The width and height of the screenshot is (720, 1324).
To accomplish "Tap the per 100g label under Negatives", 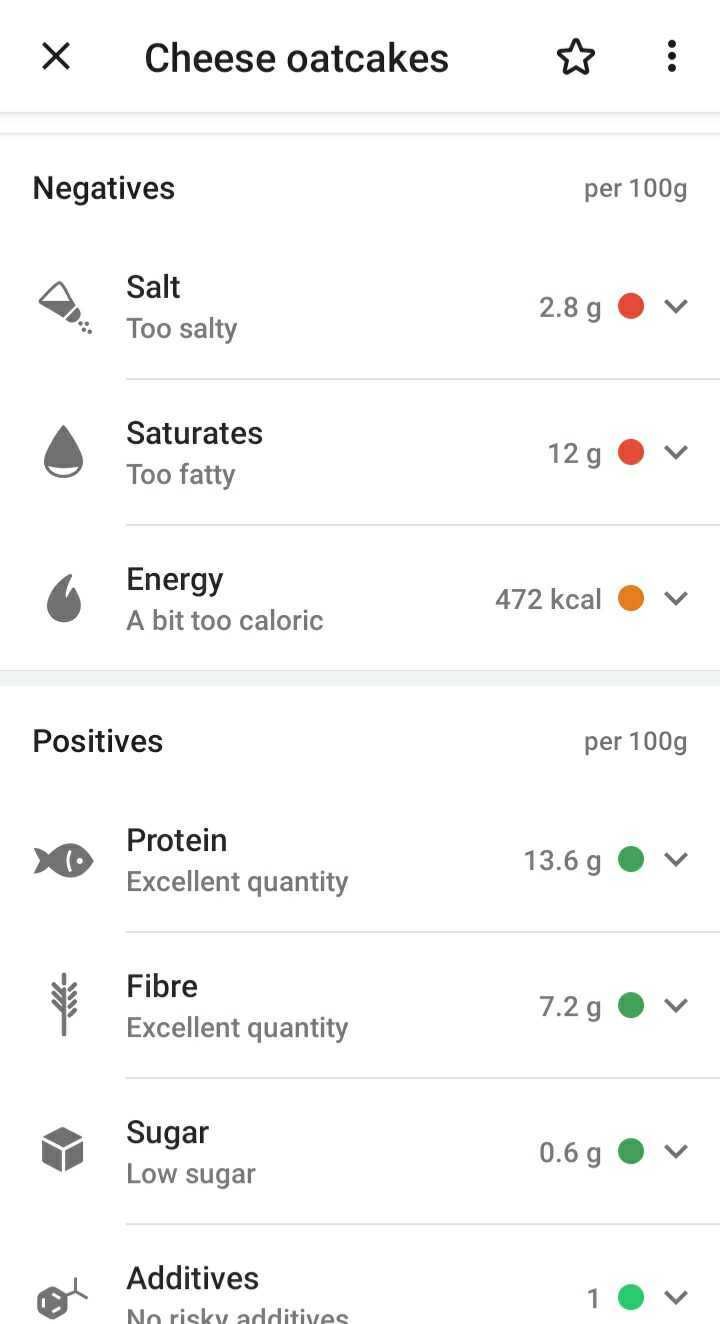I will tap(635, 188).
